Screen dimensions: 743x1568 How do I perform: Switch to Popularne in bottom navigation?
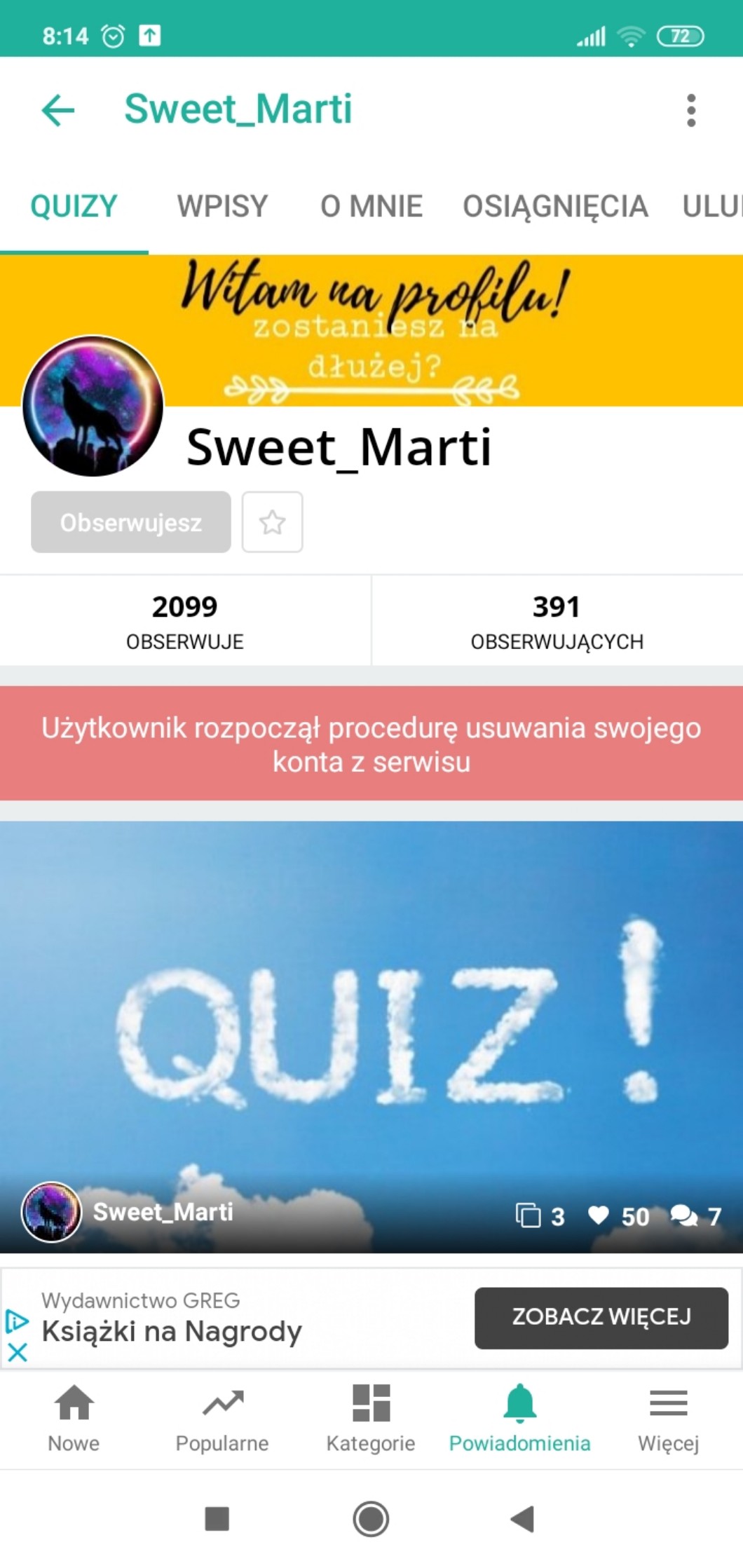(222, 1417)
